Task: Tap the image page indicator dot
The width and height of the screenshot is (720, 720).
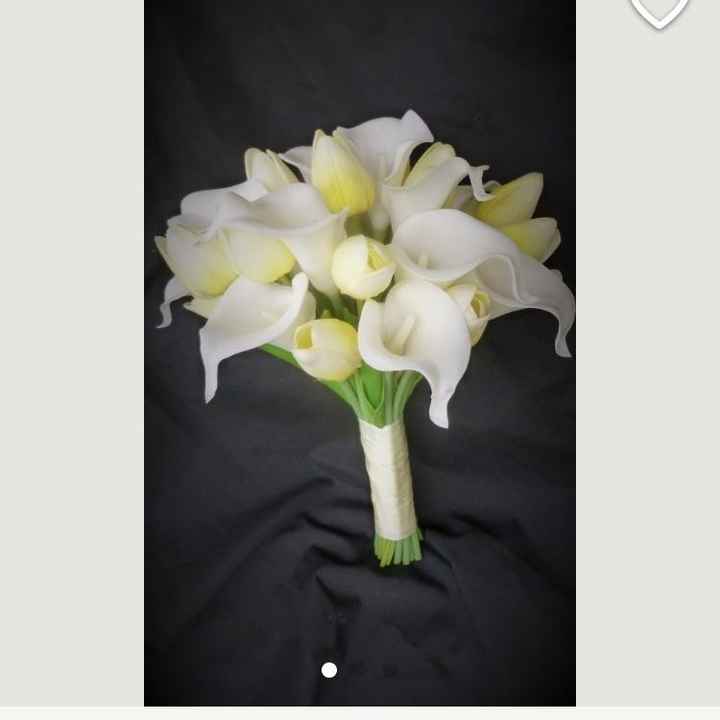Action: pos(329,670)
